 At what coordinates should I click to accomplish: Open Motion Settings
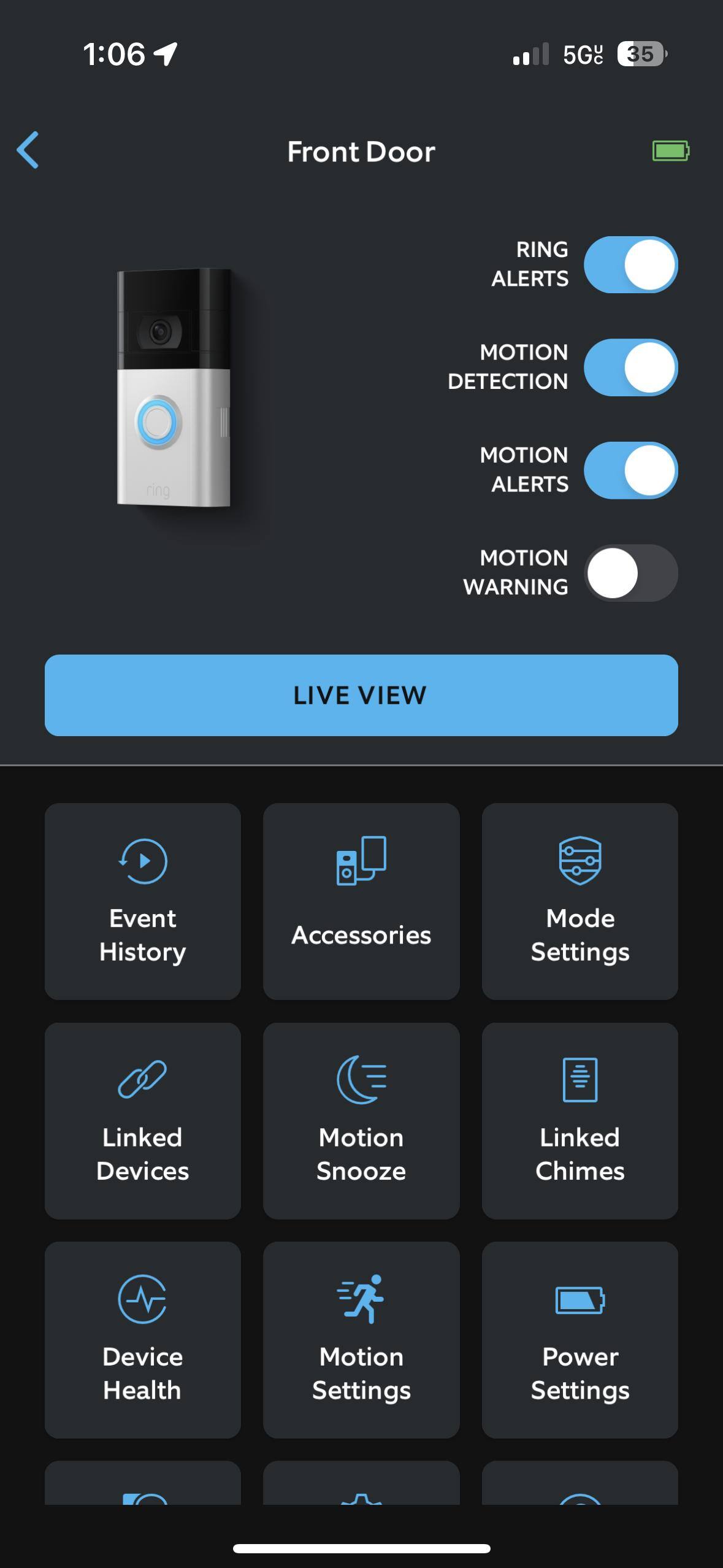pyautogui.click(x=361, y=1340)
